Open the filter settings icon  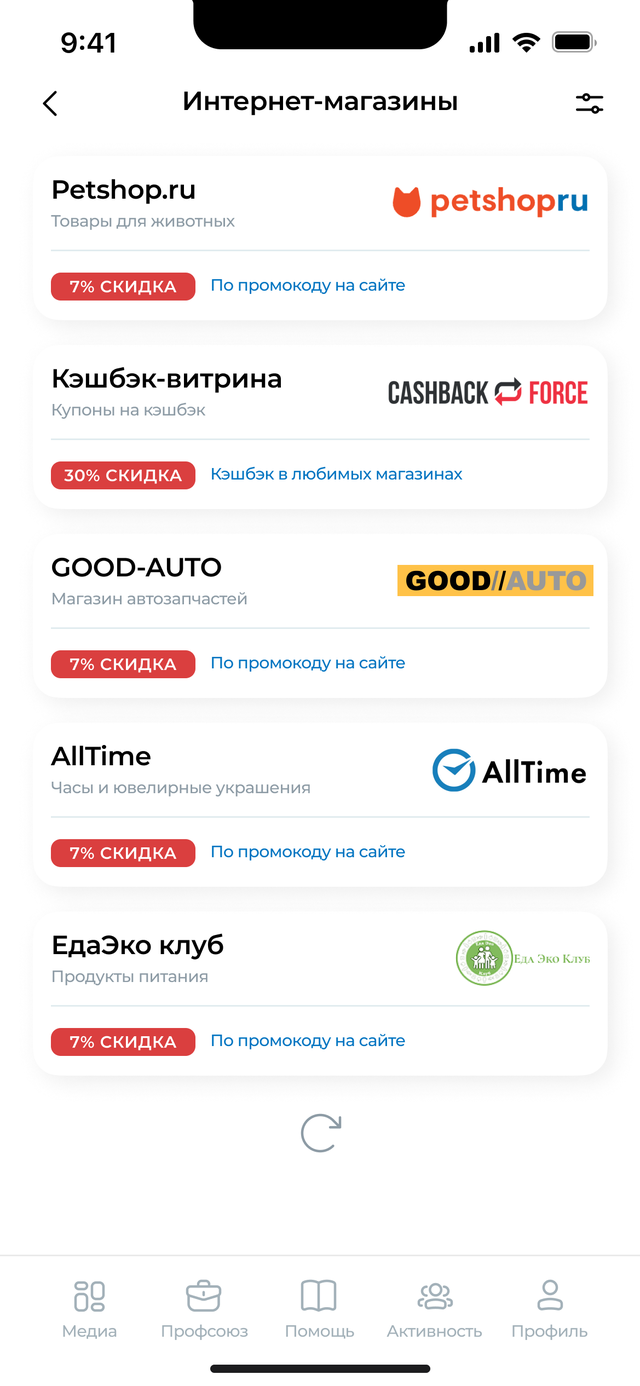coord(589,102)
